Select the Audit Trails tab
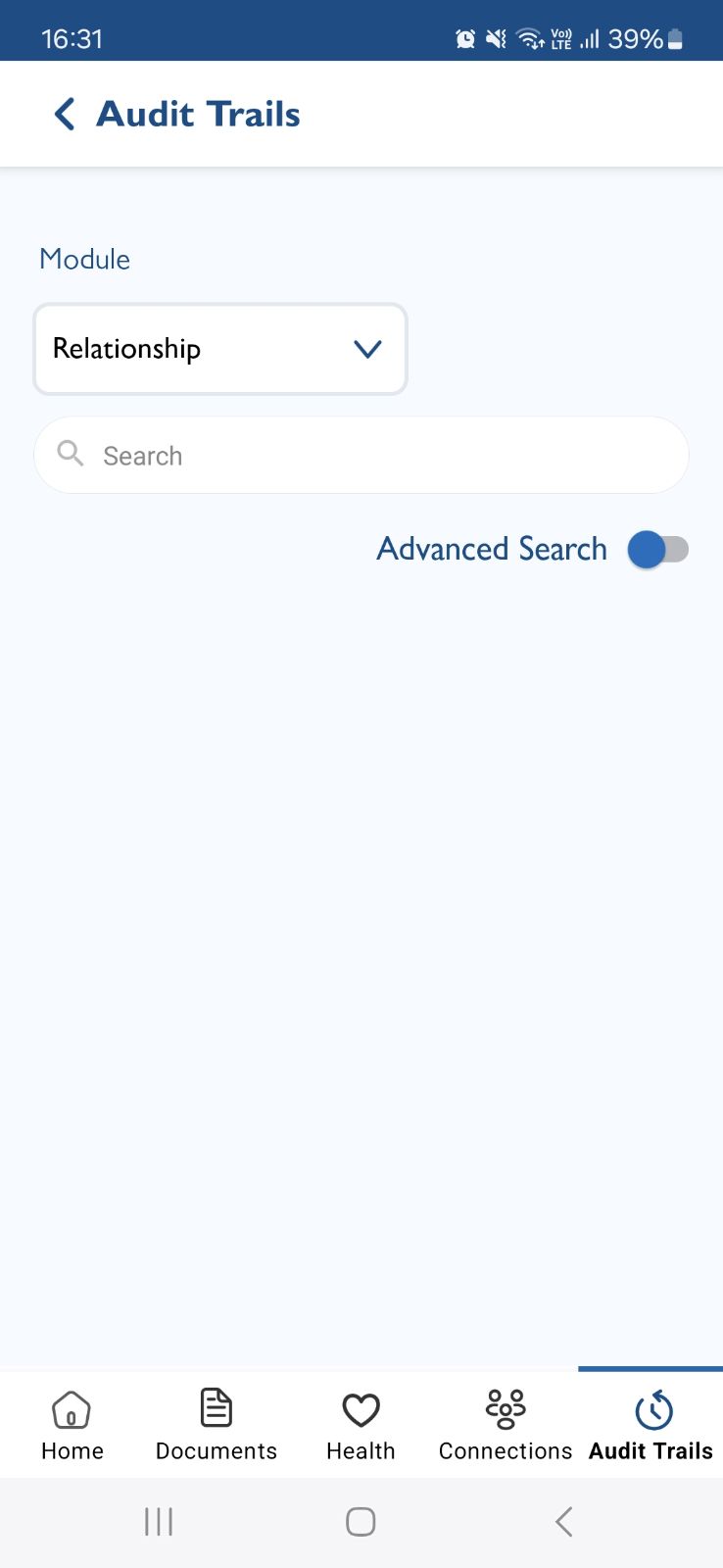This screenshot has width=723, height=1568. (651, 1425)
